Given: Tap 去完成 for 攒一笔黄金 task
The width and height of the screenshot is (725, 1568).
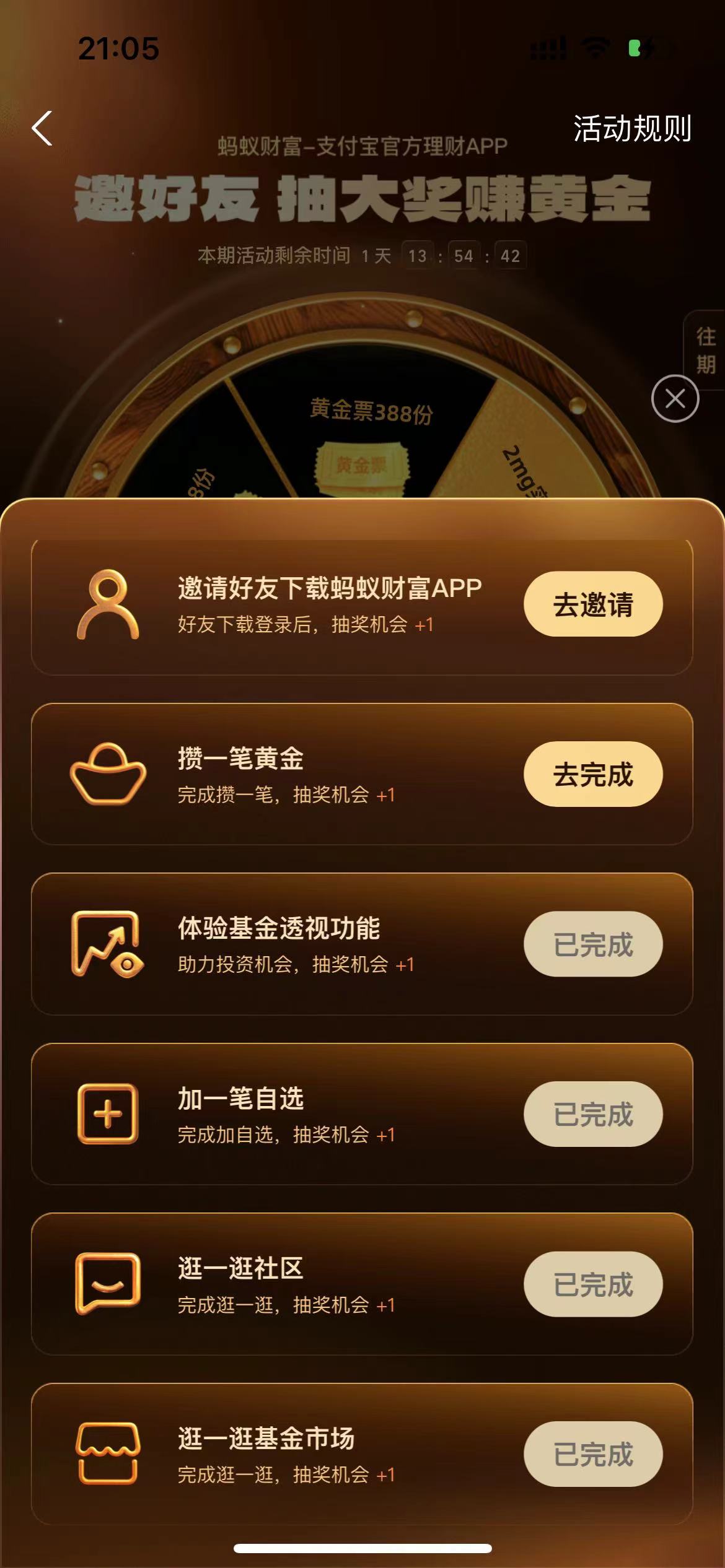Looking at the screenshot, I should click(593, 774).
